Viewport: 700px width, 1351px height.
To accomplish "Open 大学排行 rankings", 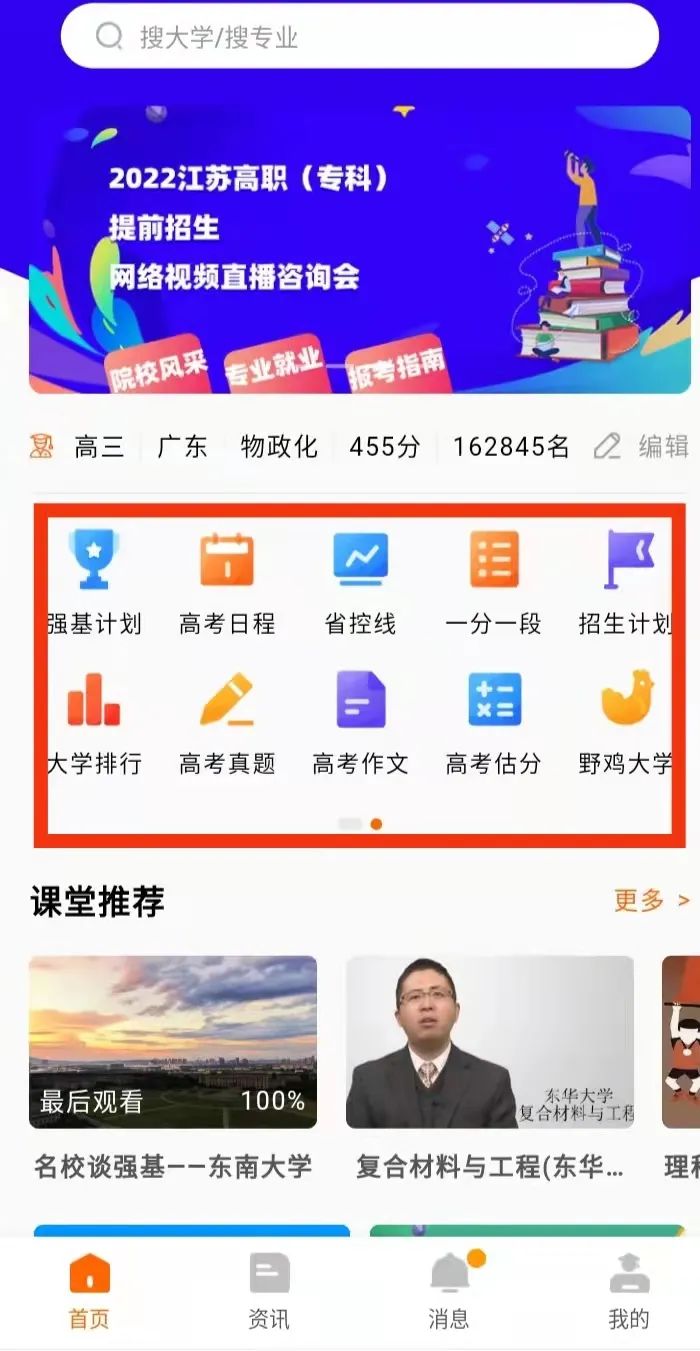I will [94, 722].
